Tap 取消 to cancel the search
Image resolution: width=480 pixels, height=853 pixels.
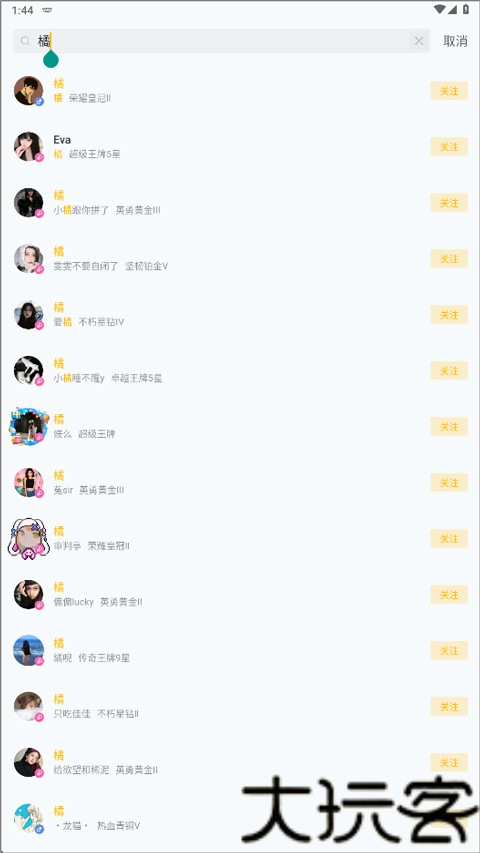(x=455, y=41)
